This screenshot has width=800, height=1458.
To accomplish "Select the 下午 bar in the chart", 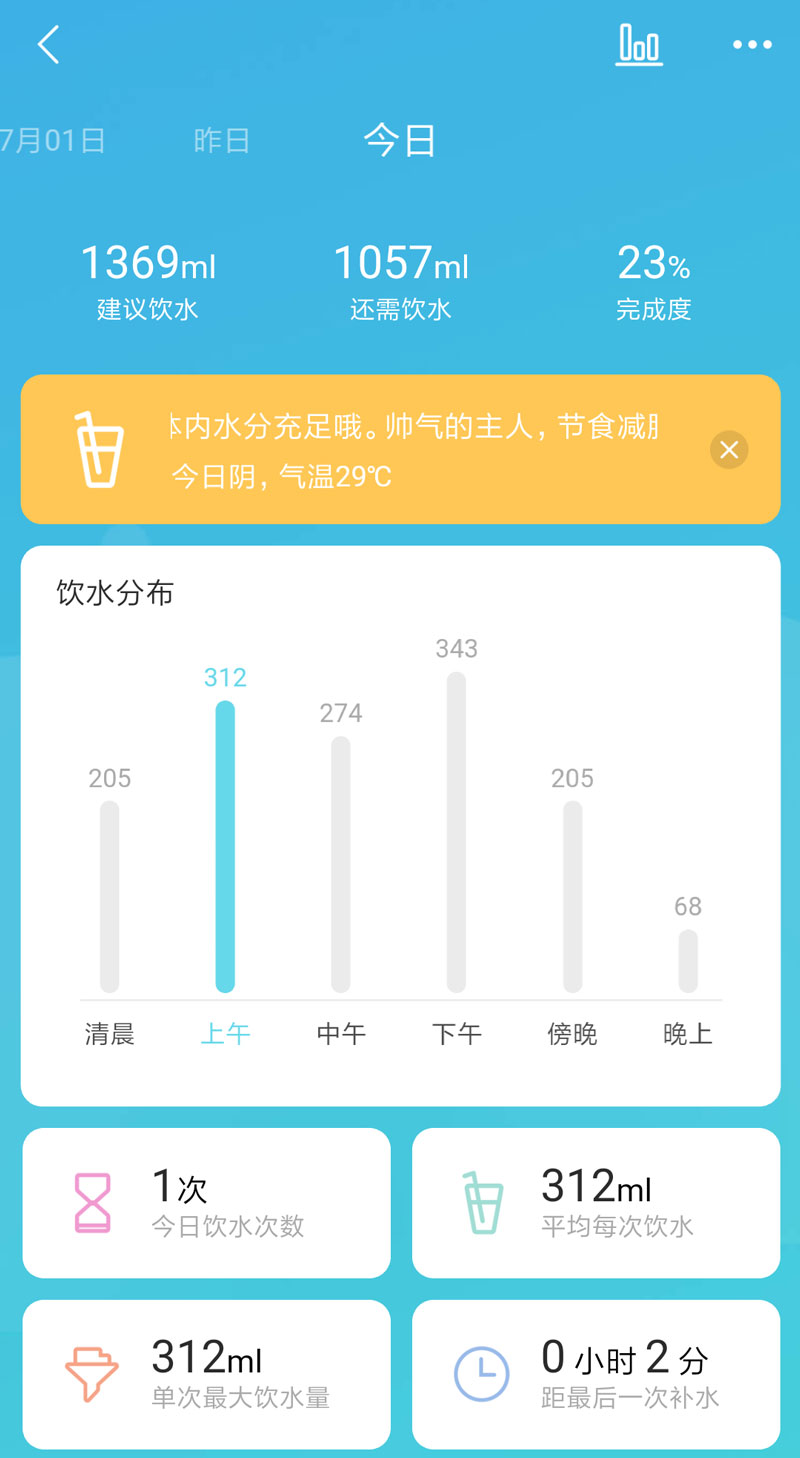I will pyautogui.click(x=456, y=832).
